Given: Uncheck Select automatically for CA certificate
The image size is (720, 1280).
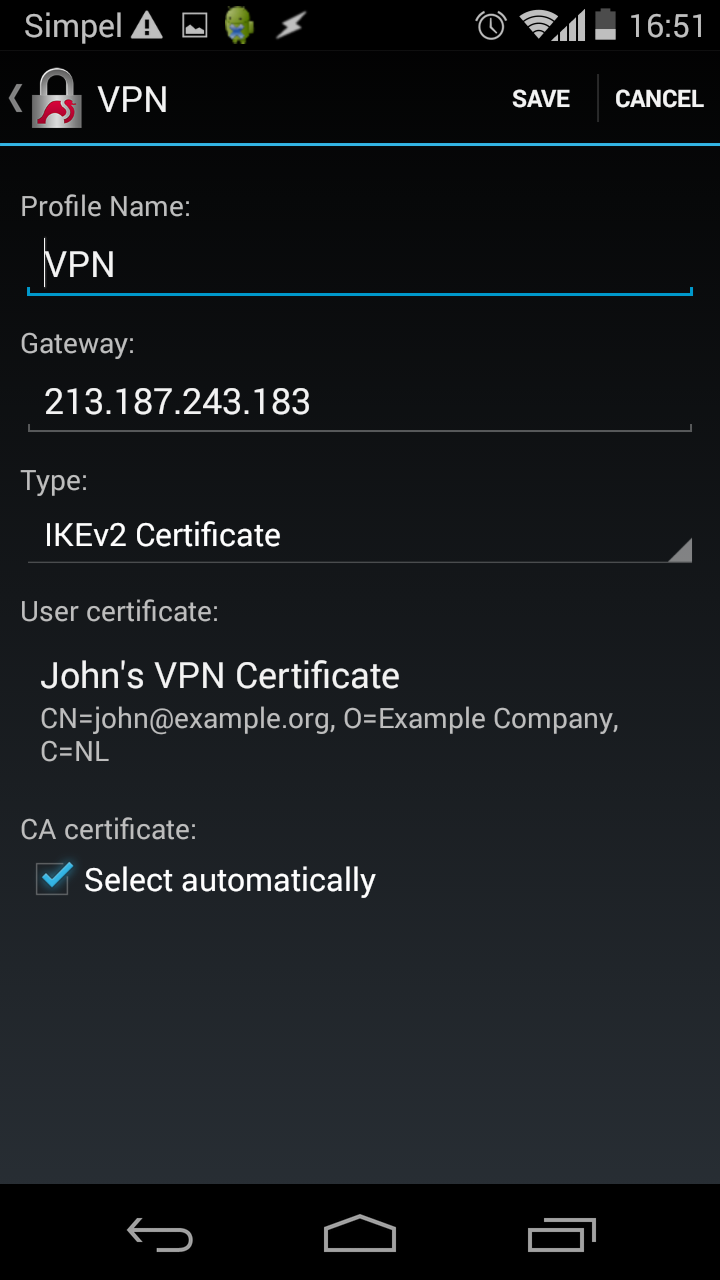Looking at the screenshot, I should pyautogui.click(x=53, y=879).
